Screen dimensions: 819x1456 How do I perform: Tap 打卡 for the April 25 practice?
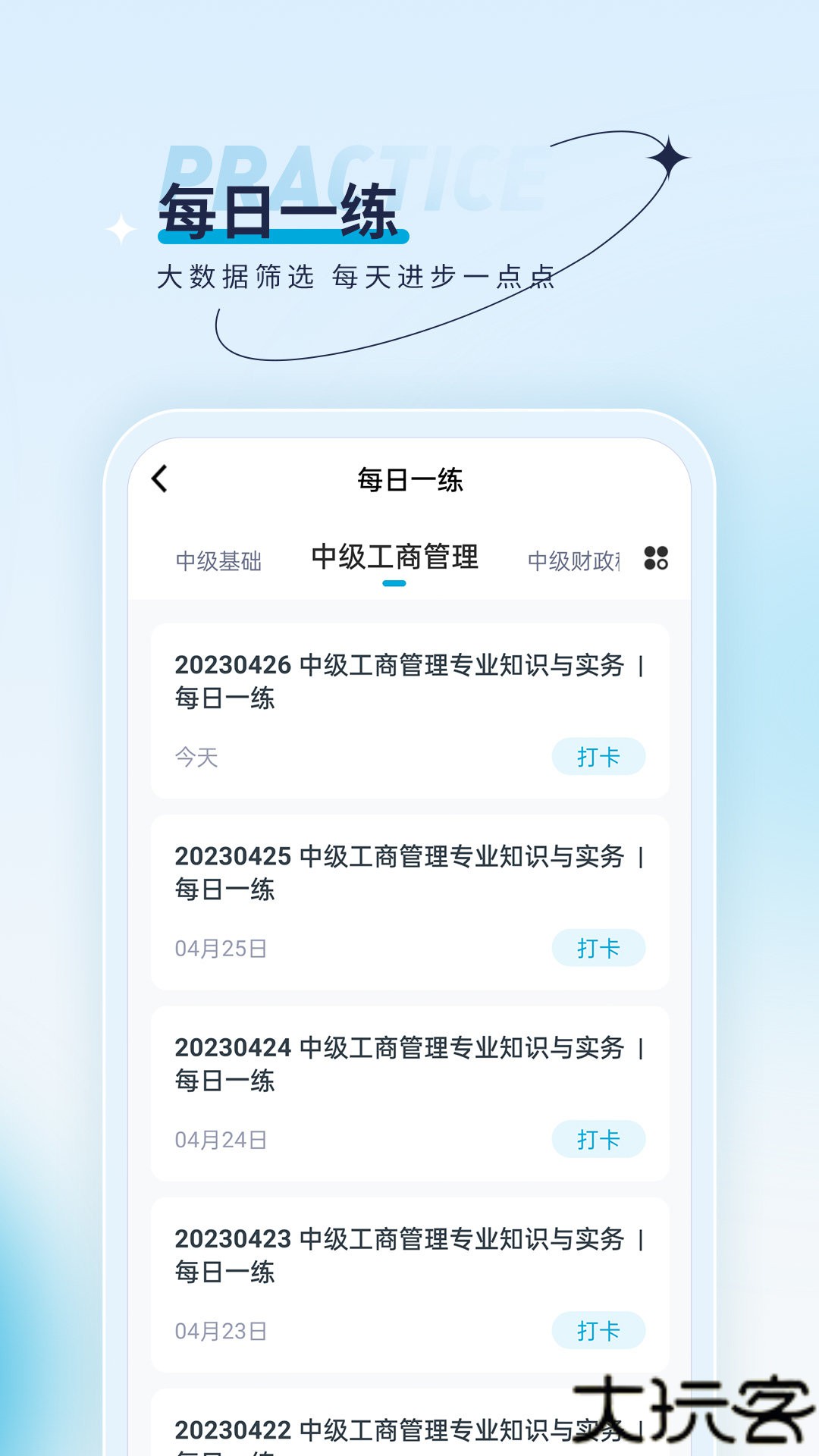click(x=598, y=947)
